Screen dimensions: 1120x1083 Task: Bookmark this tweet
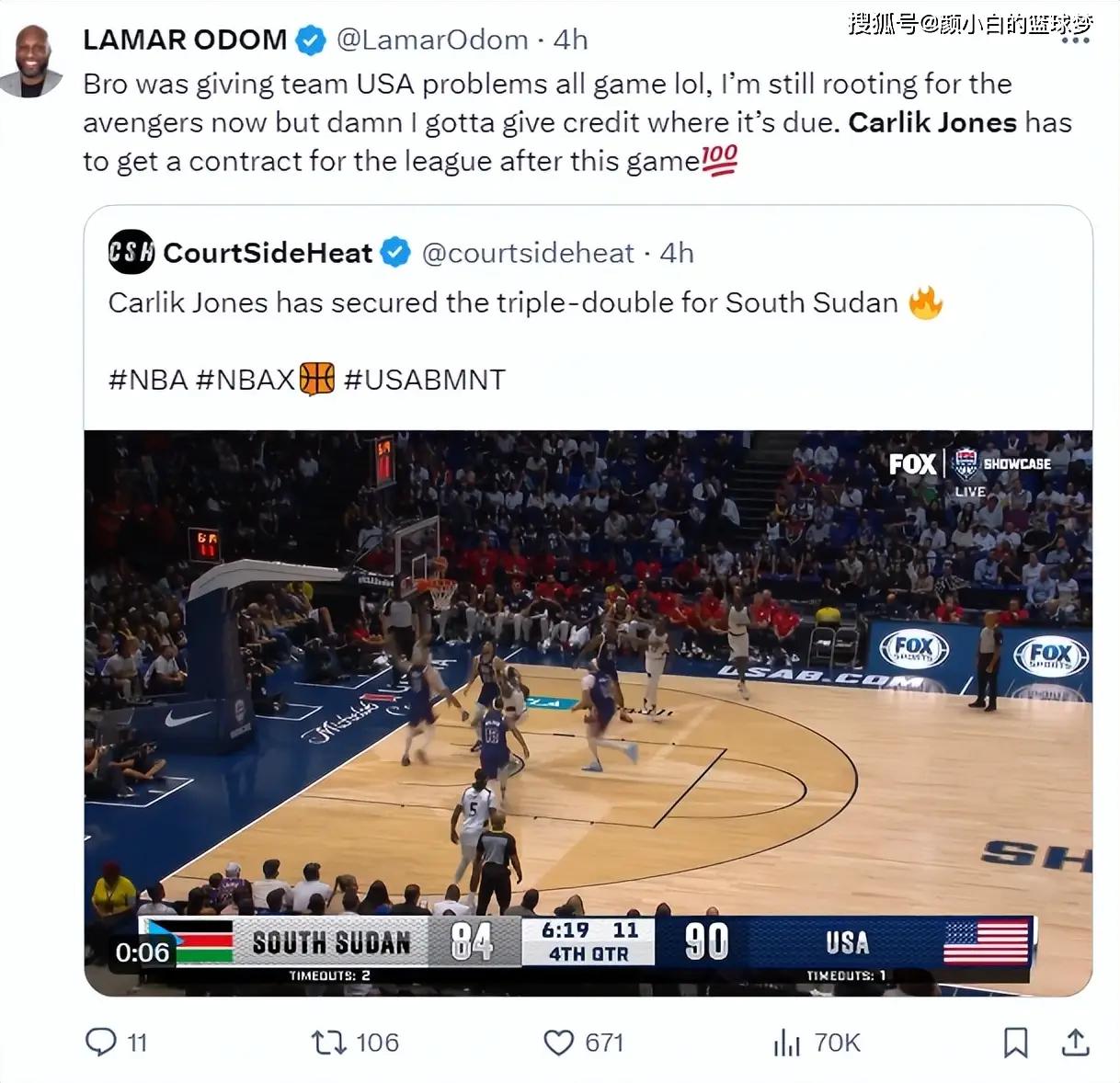pyautogui.click(x=1015, y=1042)
